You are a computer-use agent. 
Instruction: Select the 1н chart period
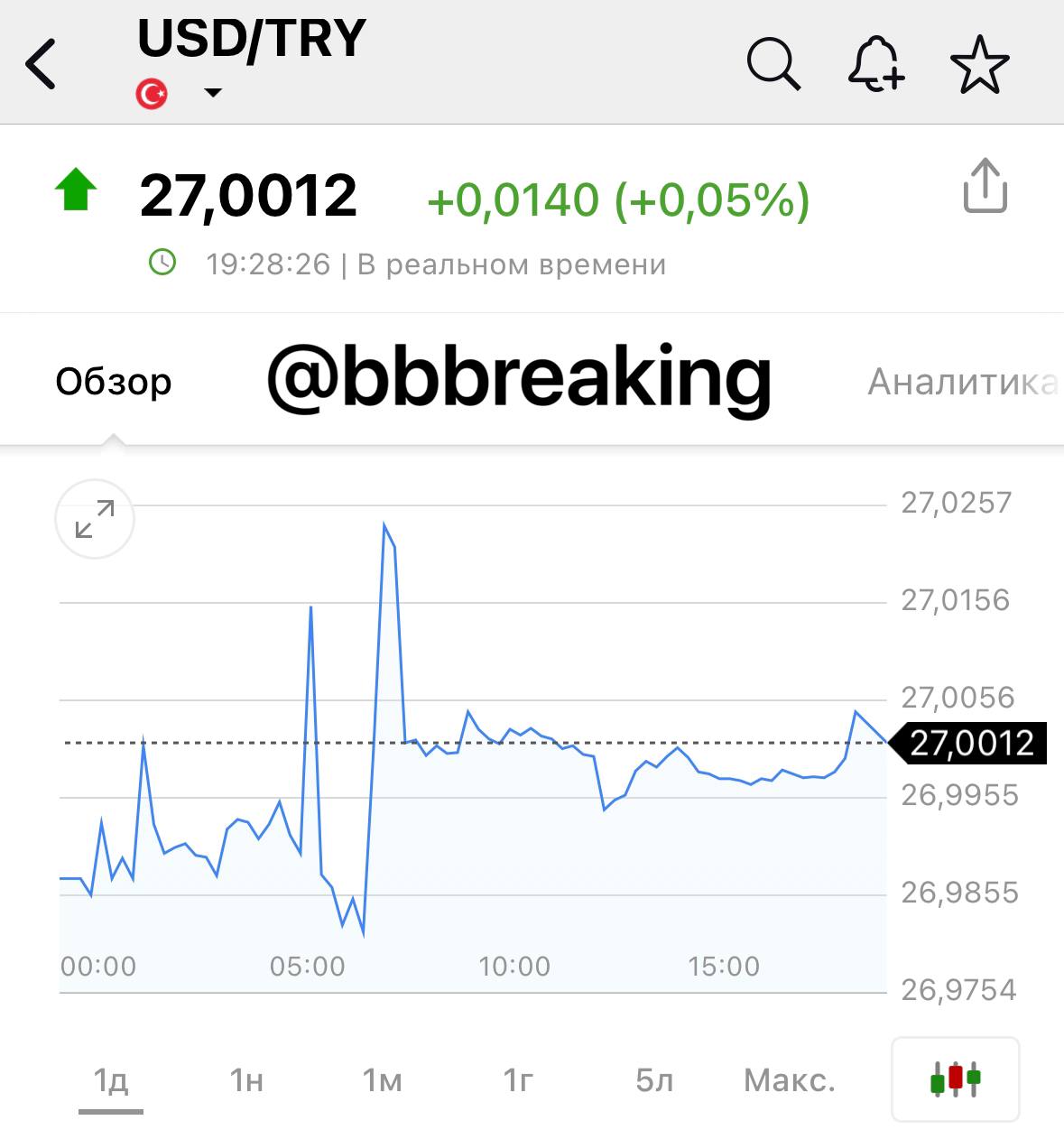(246, 1079)
